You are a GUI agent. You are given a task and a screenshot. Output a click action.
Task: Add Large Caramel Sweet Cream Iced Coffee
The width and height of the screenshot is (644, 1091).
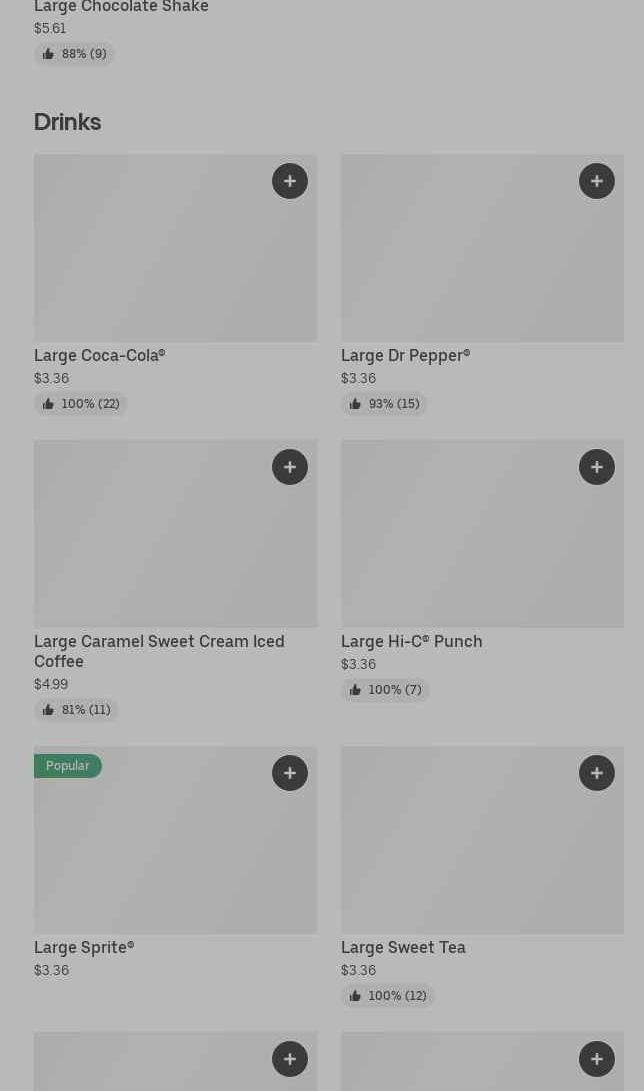(x=290, y=467)
